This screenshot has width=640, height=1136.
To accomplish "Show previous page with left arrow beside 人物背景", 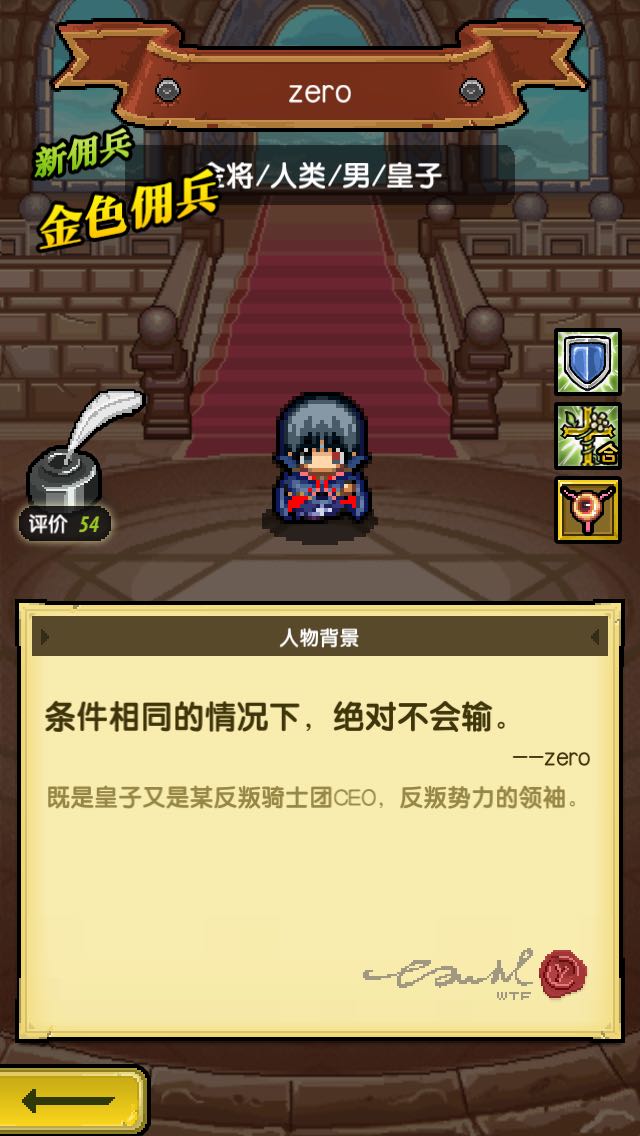I will click(x=44, y=638).
